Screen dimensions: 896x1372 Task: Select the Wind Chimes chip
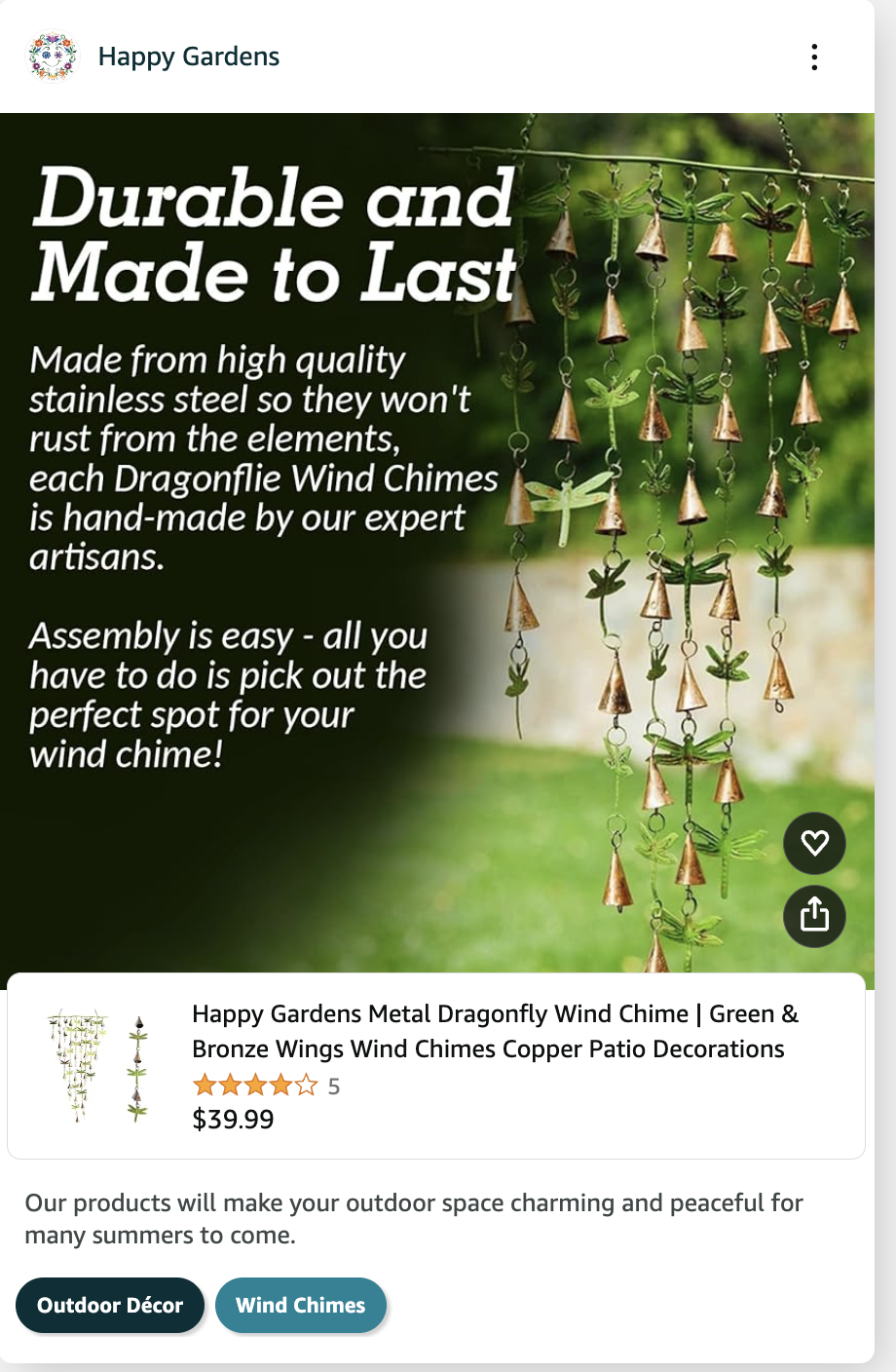[300, 1305]
